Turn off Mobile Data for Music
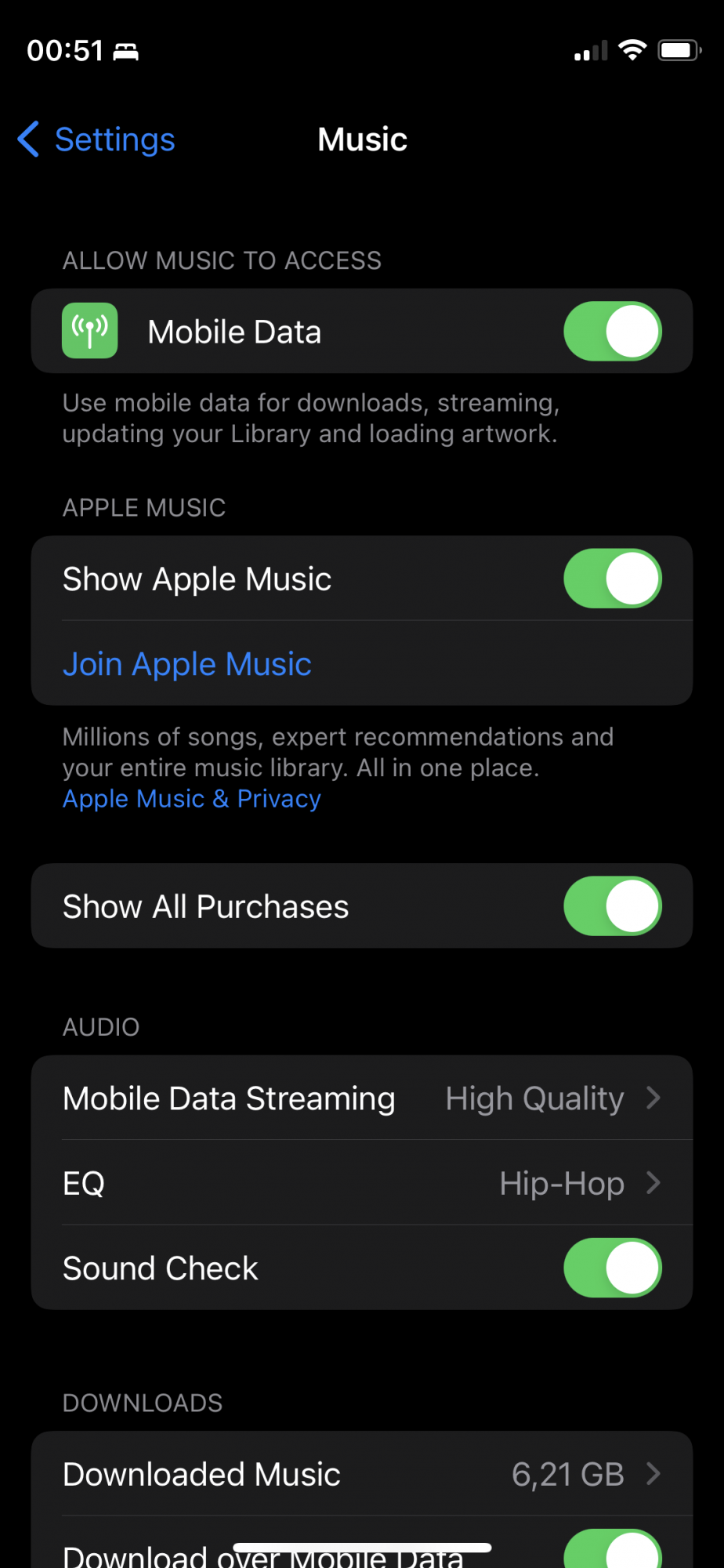This screenshot has width=724, height=1568. tap(612, 332)
